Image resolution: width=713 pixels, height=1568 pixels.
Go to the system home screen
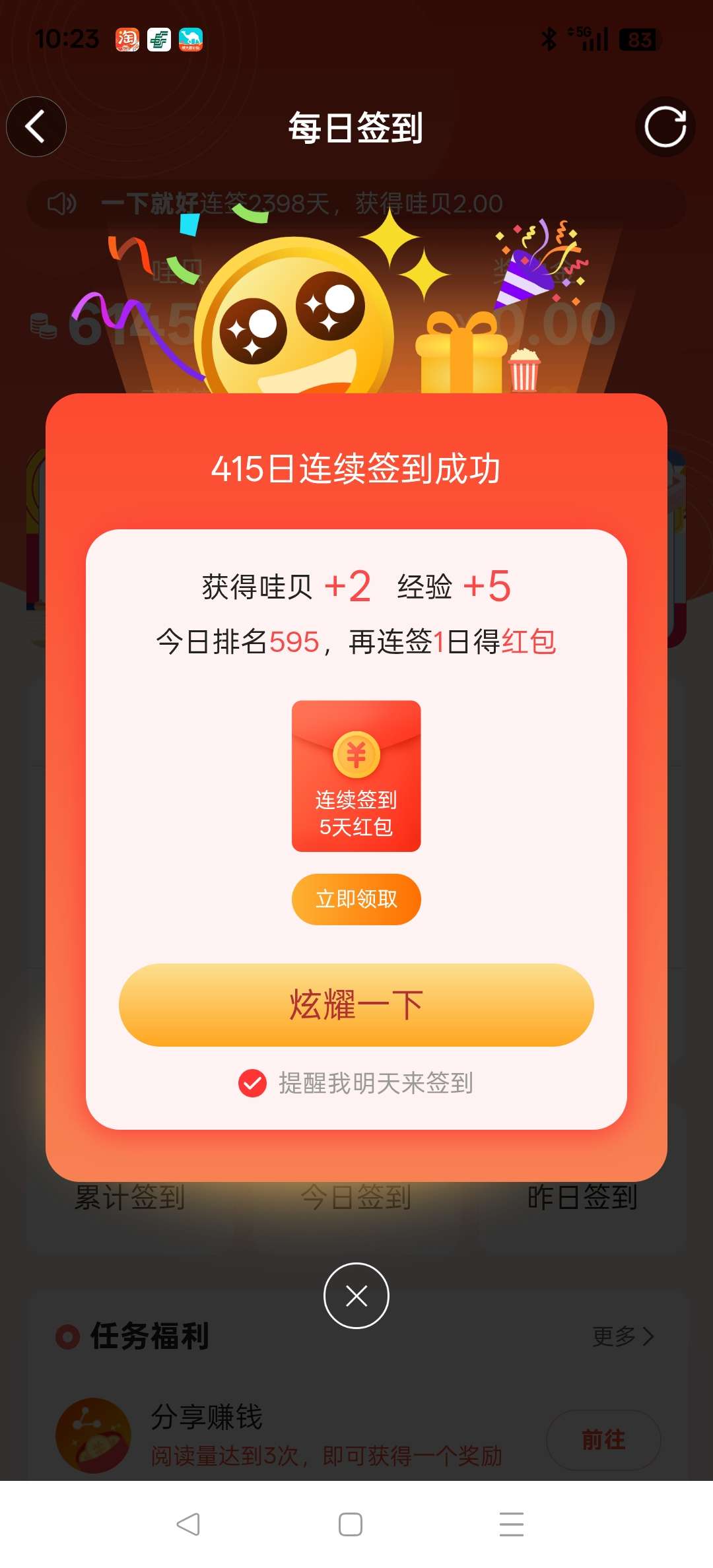(x=350, y=1524)
